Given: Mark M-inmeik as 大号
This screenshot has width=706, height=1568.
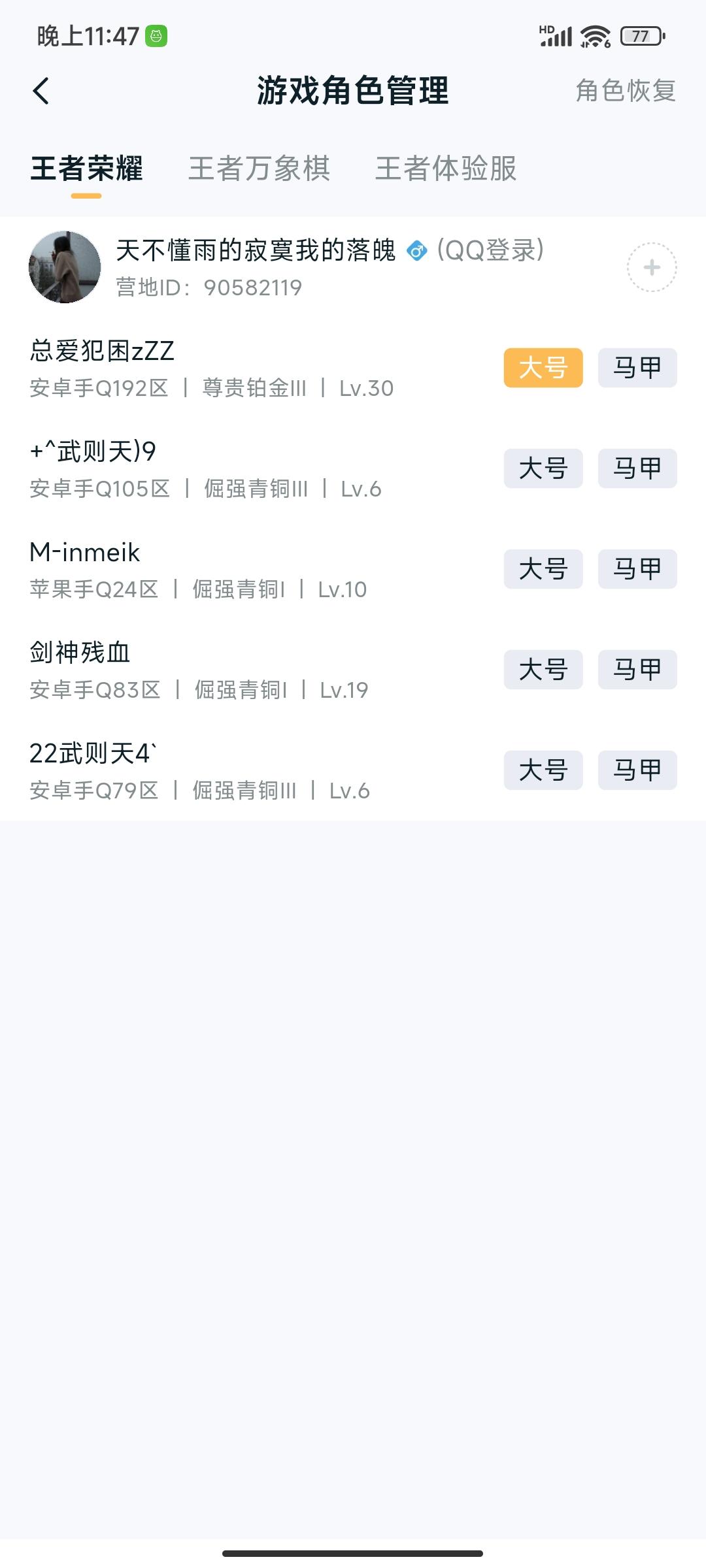Looking at the screenshot, I should 545,569.
